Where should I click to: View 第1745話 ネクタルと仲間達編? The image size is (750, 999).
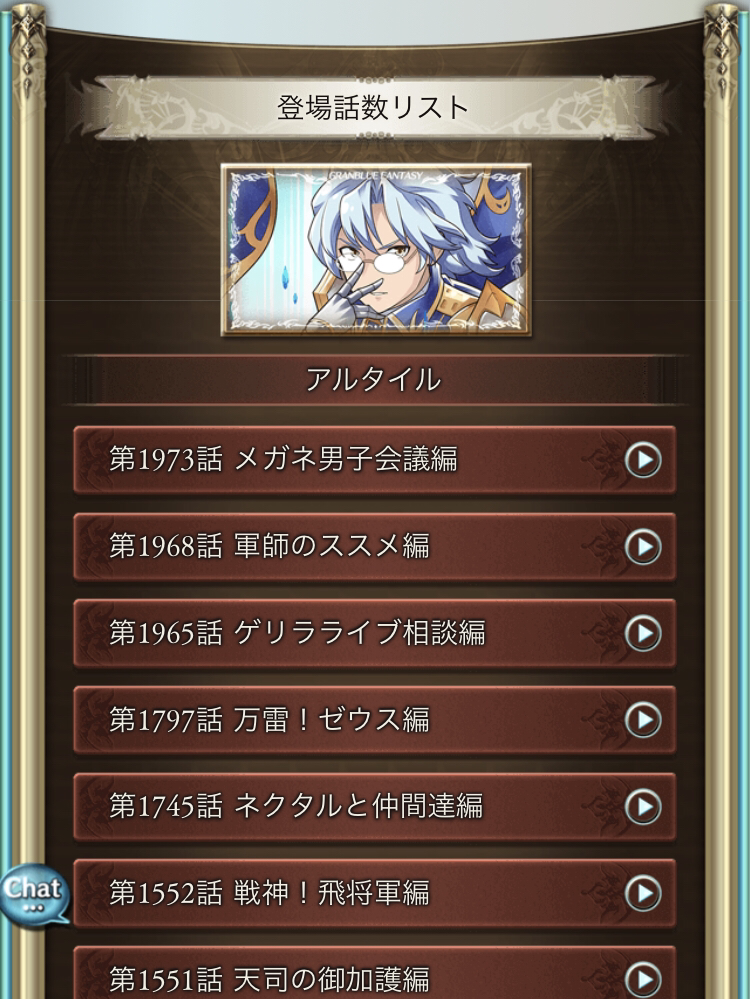374,806
